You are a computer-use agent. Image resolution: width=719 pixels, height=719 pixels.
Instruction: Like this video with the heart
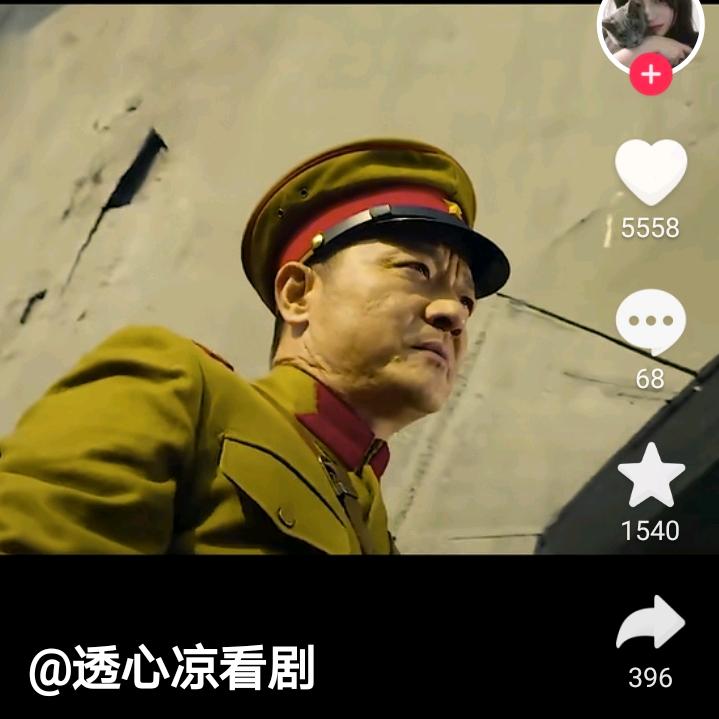(x=651, y=172)
